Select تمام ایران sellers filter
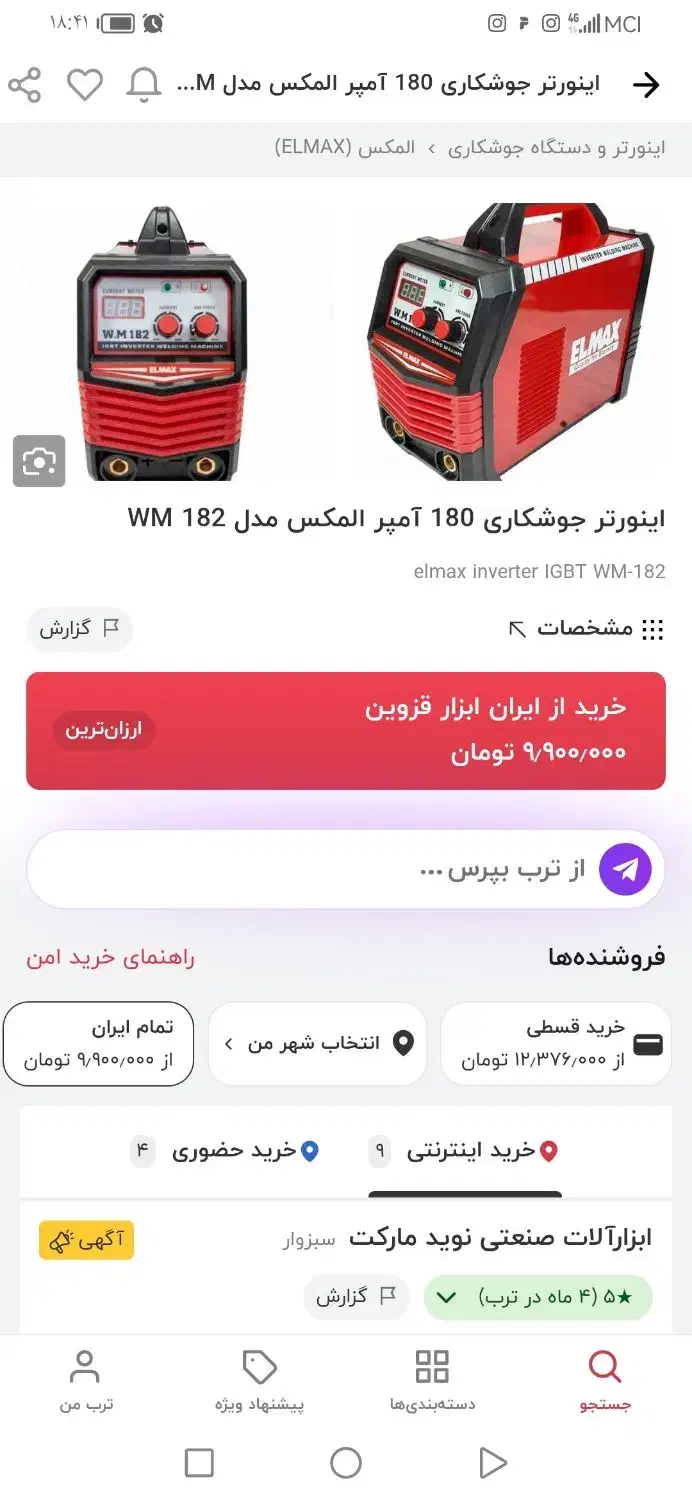Image resolution: width=692 pixels, height=1500 pixels. click(x=98, y=1044)
